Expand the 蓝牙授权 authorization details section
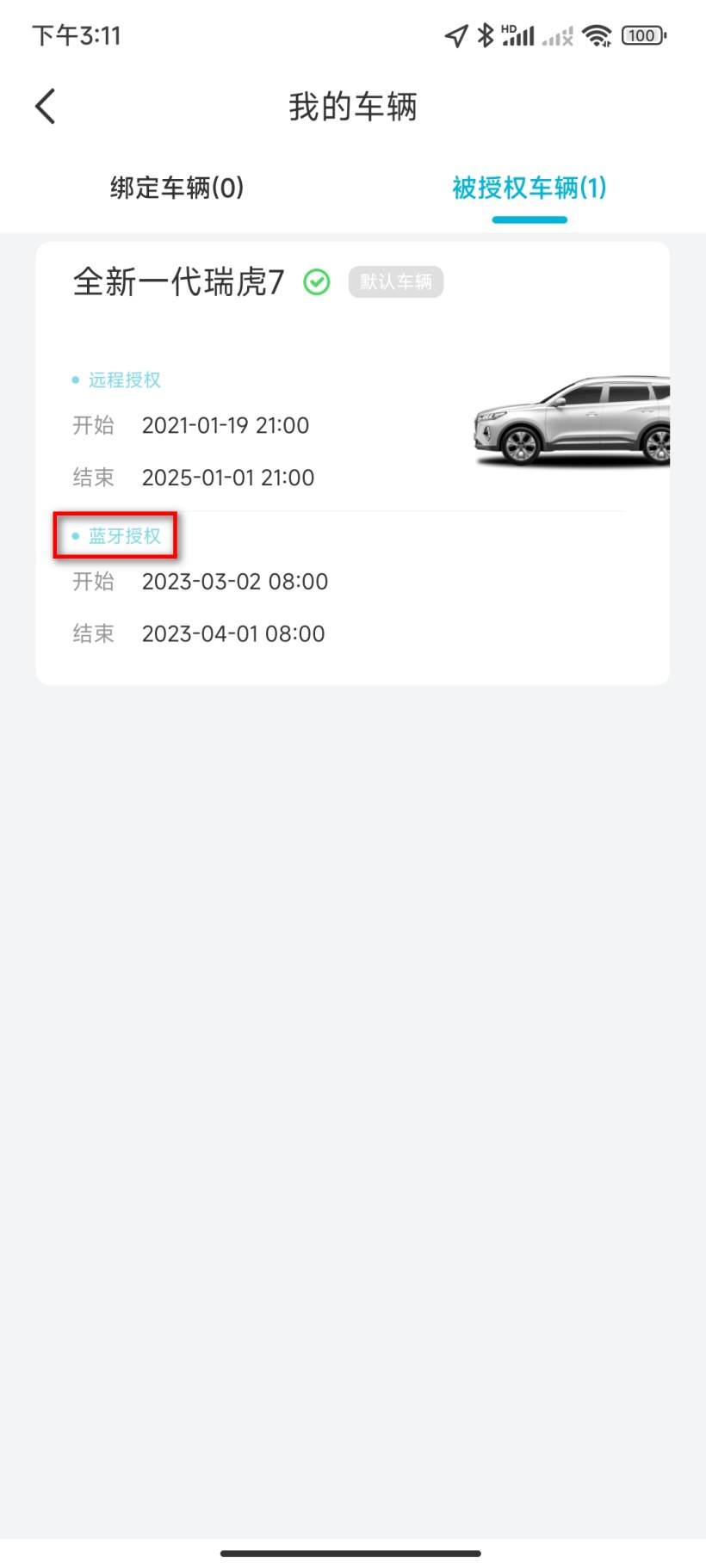Viewport: 706px width, 1568px height. pos(127,534)
